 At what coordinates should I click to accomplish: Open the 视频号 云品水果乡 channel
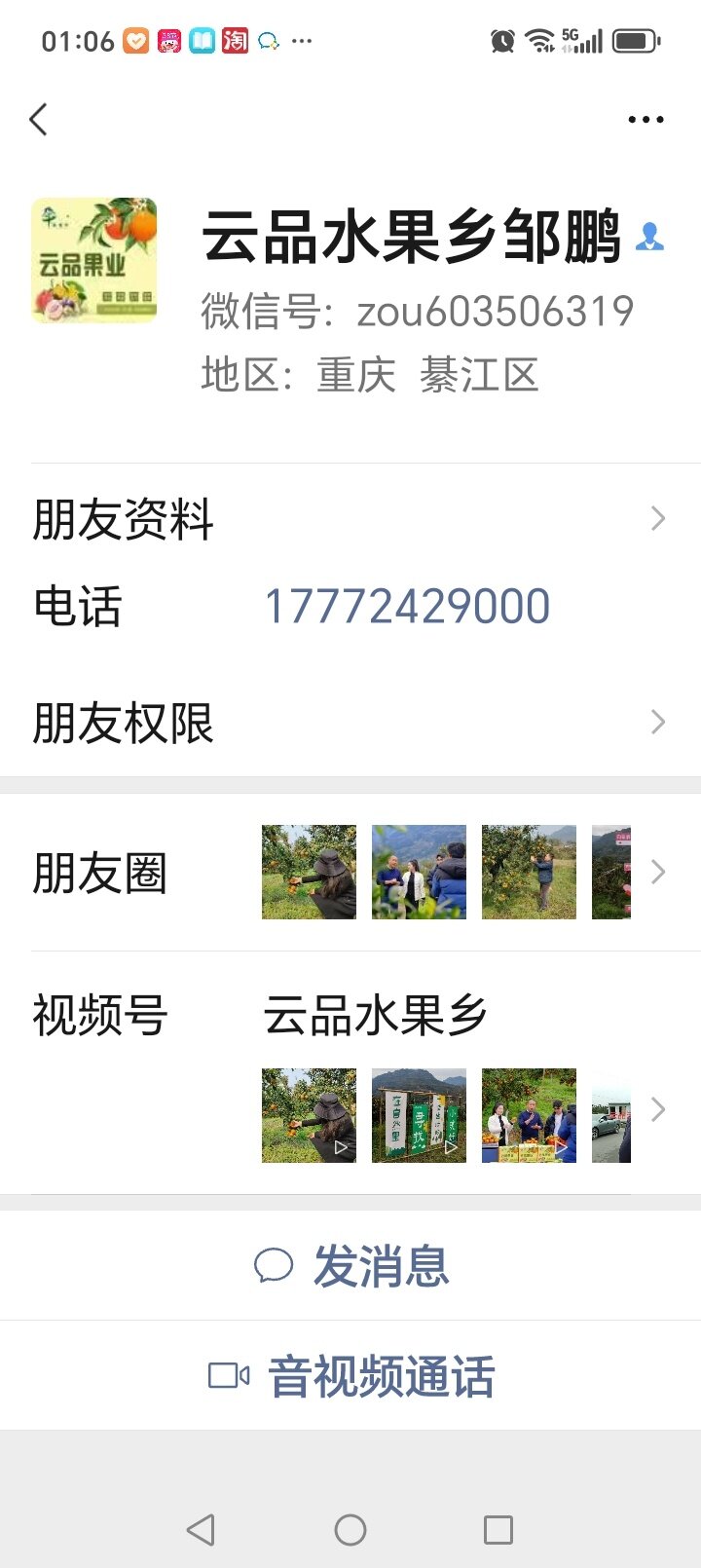(376, 1016)
